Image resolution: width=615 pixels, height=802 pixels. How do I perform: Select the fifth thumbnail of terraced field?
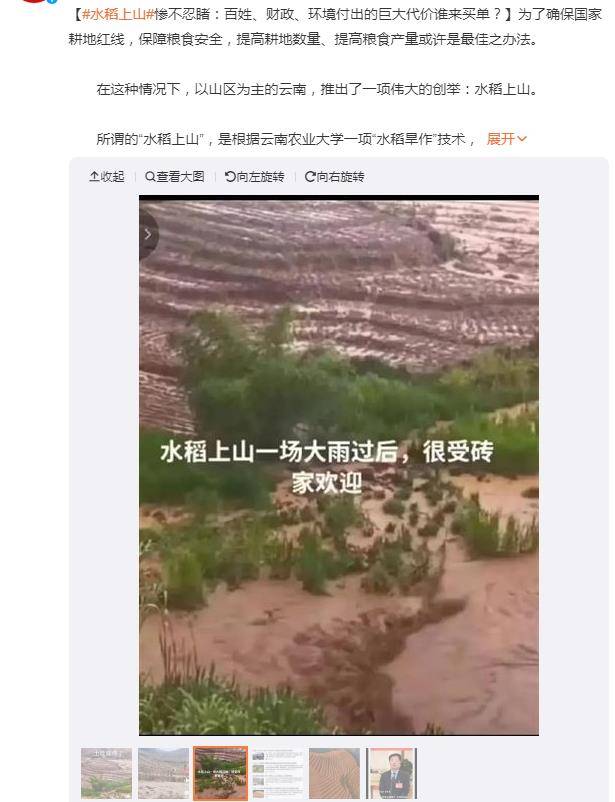[x=334, y=772]
